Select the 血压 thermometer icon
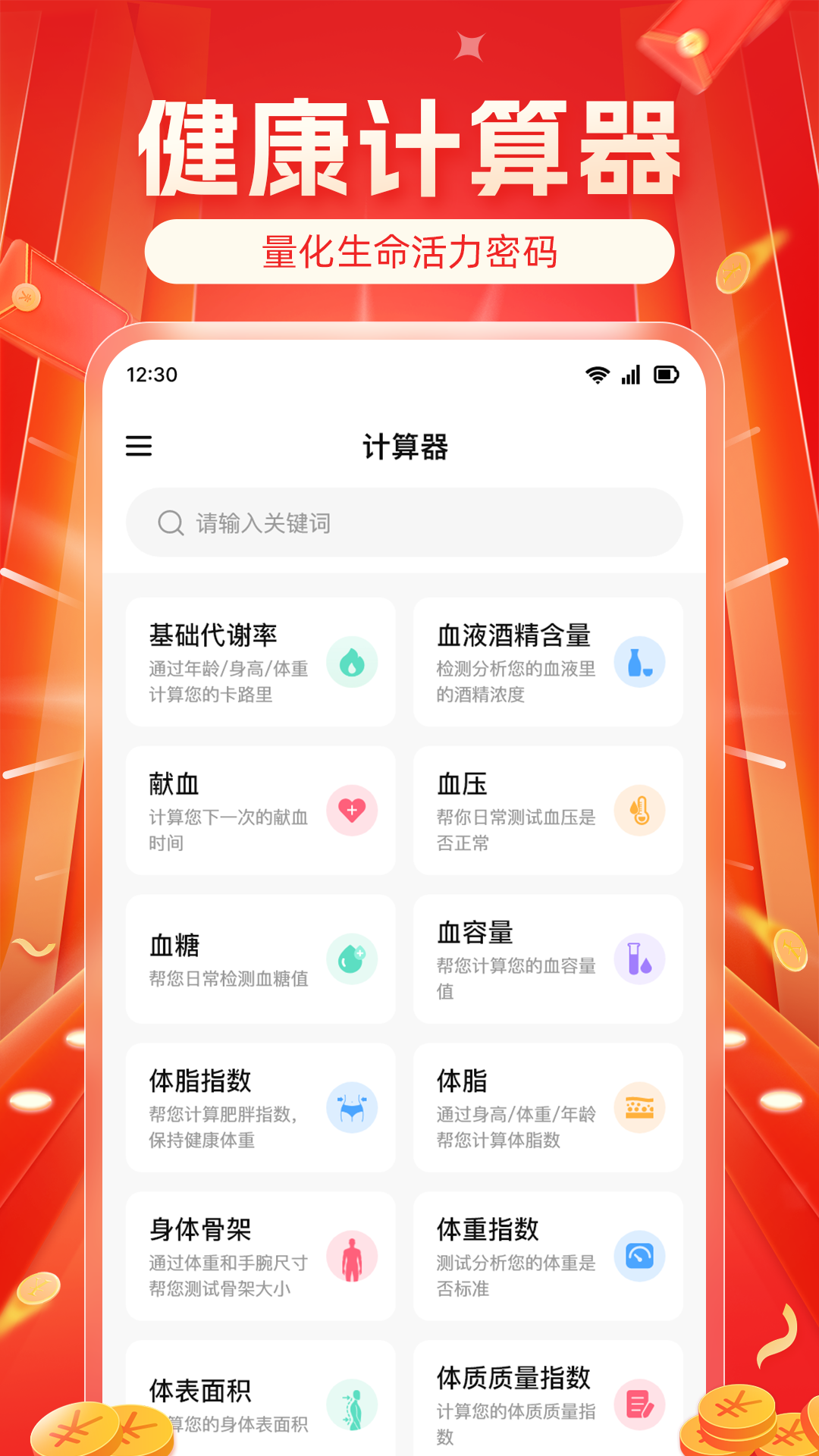 click(641, 810)
